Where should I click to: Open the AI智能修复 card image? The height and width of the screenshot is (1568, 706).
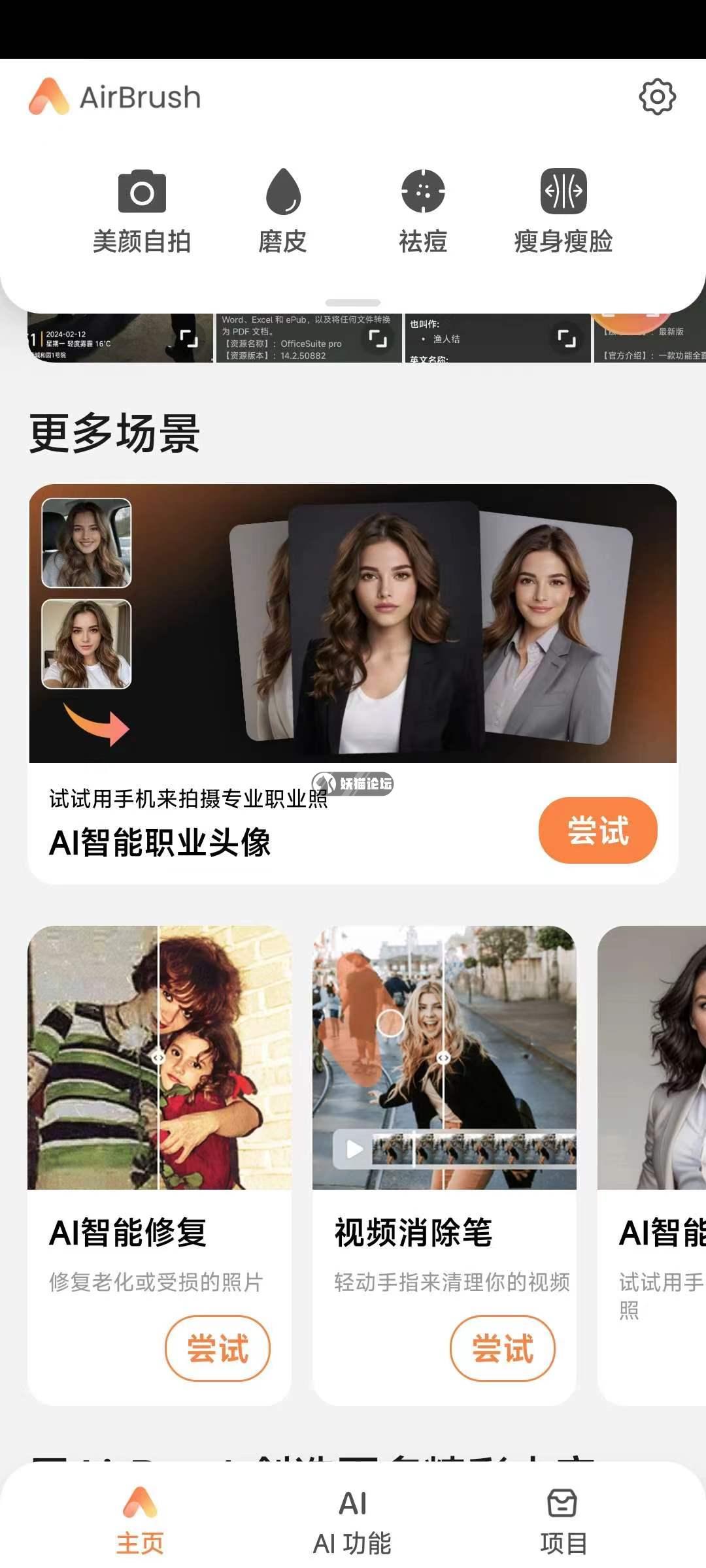(159, 1057)
